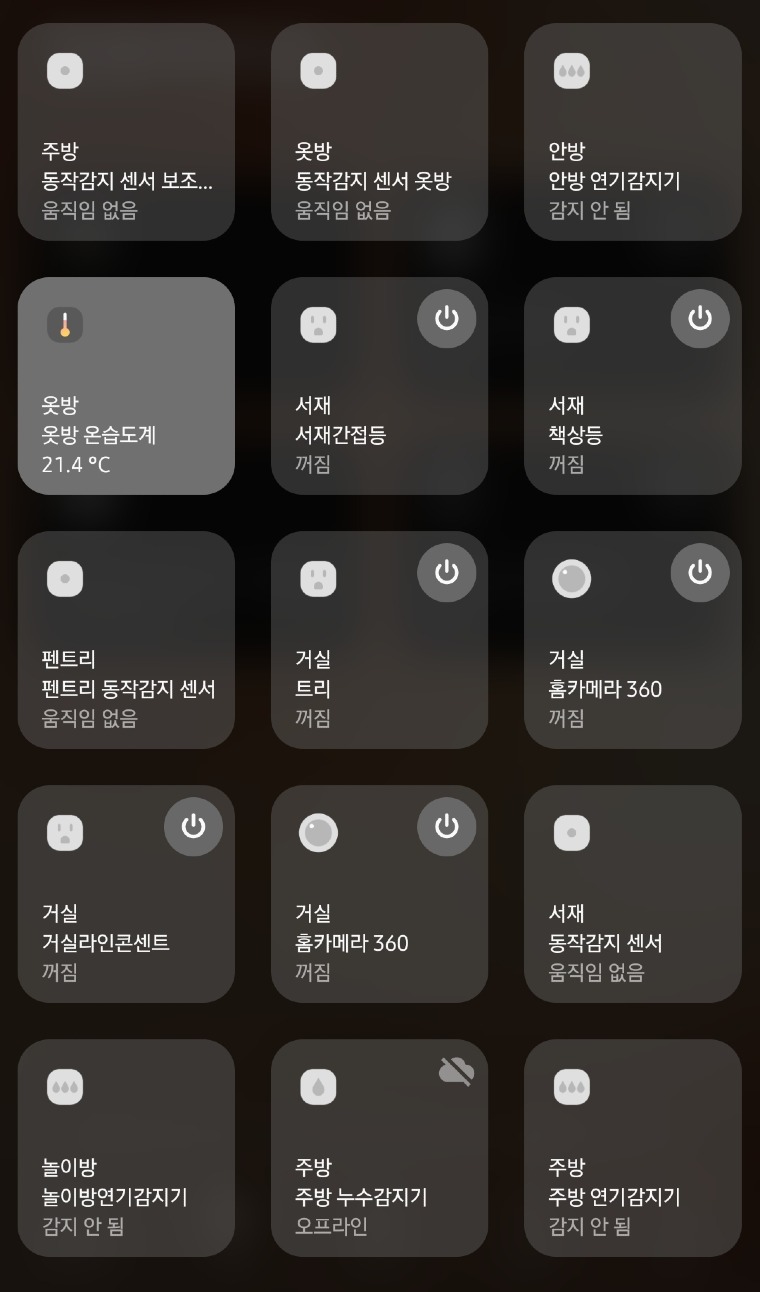This screenshot has height=1292, width=760.
Task: Toggle power for 서재간접등
Action: 446,319
